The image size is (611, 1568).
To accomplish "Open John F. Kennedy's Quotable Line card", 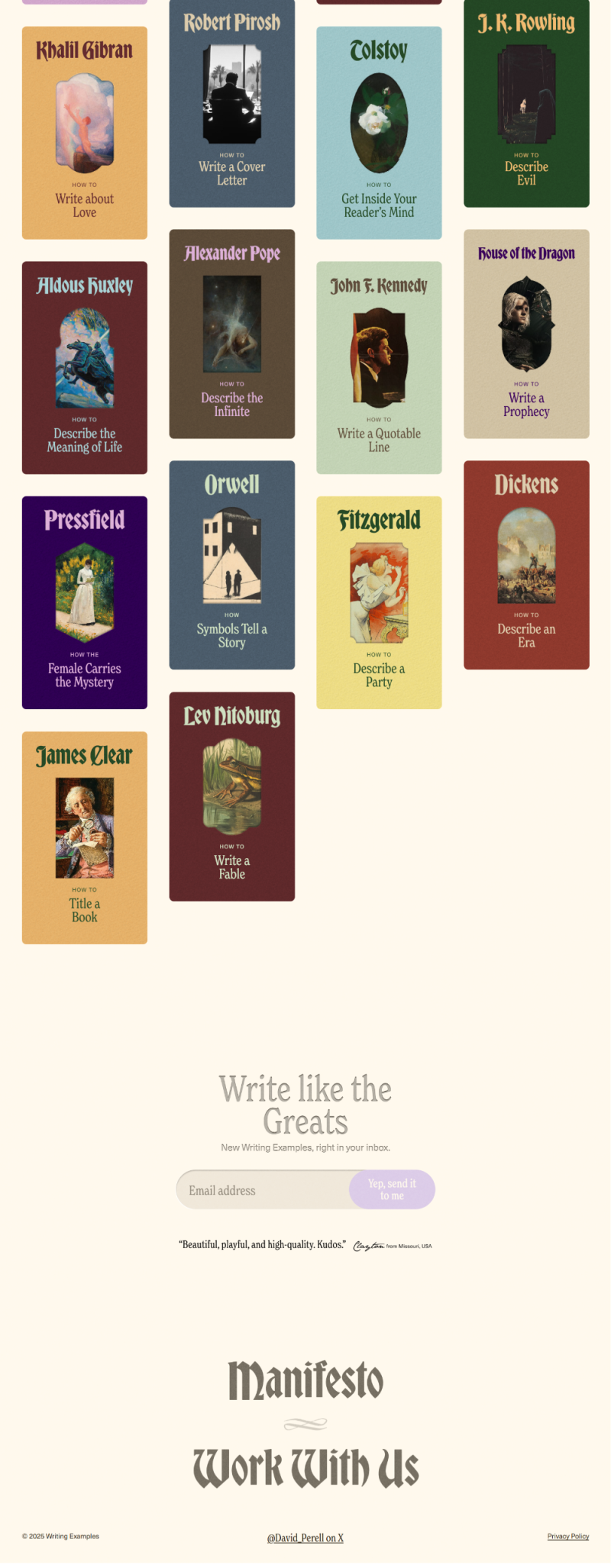I will (x=379, y=367).
